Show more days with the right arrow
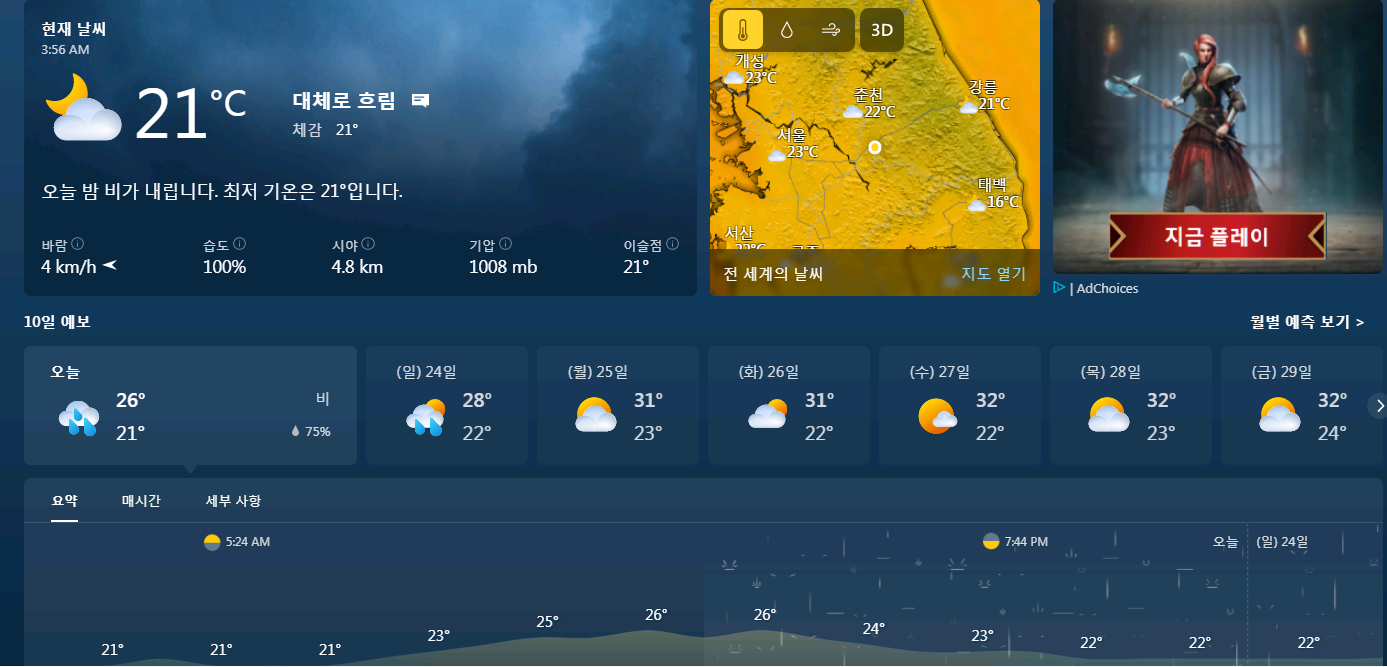Screen dimensions: 1387x667 [x=1378, y=405]
